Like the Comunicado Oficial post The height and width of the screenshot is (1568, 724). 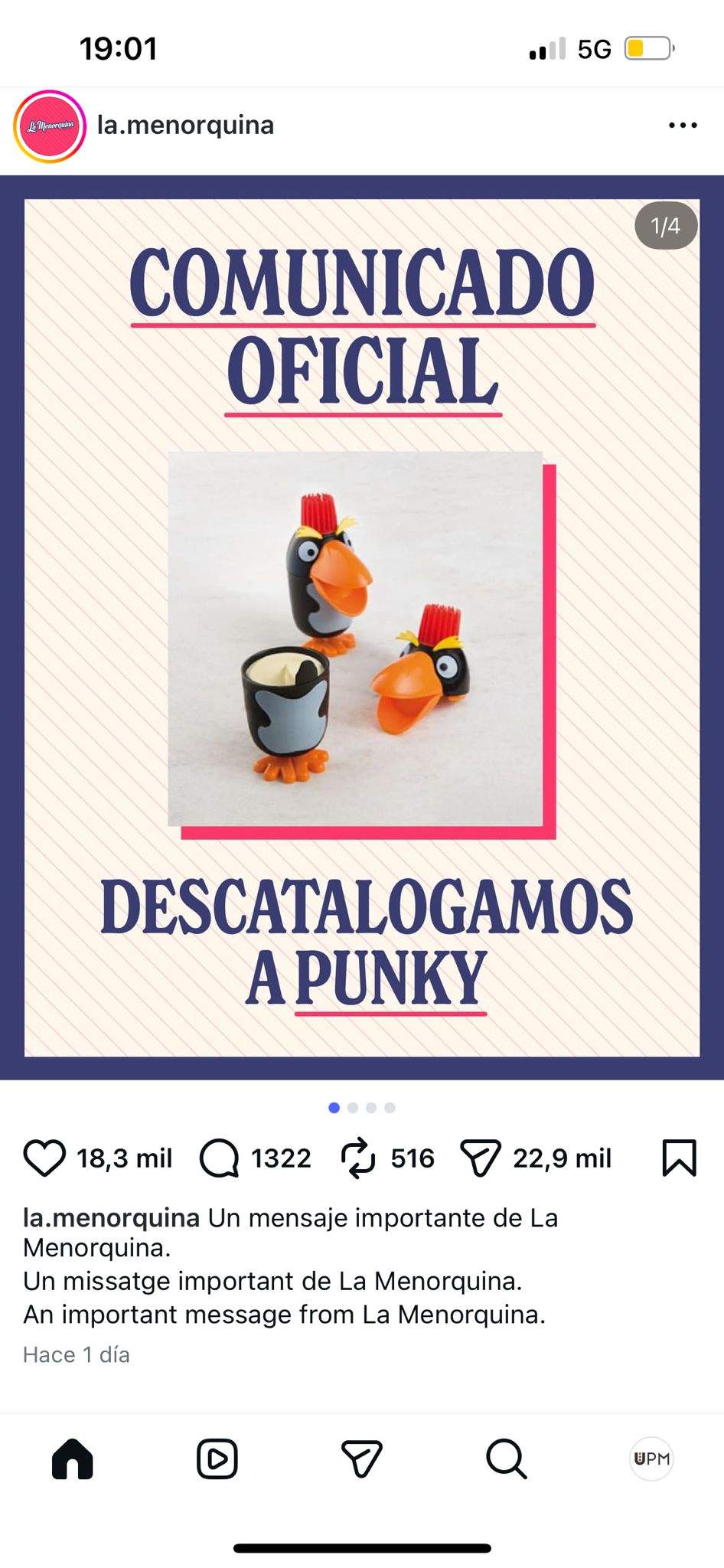coord(44,1158)
